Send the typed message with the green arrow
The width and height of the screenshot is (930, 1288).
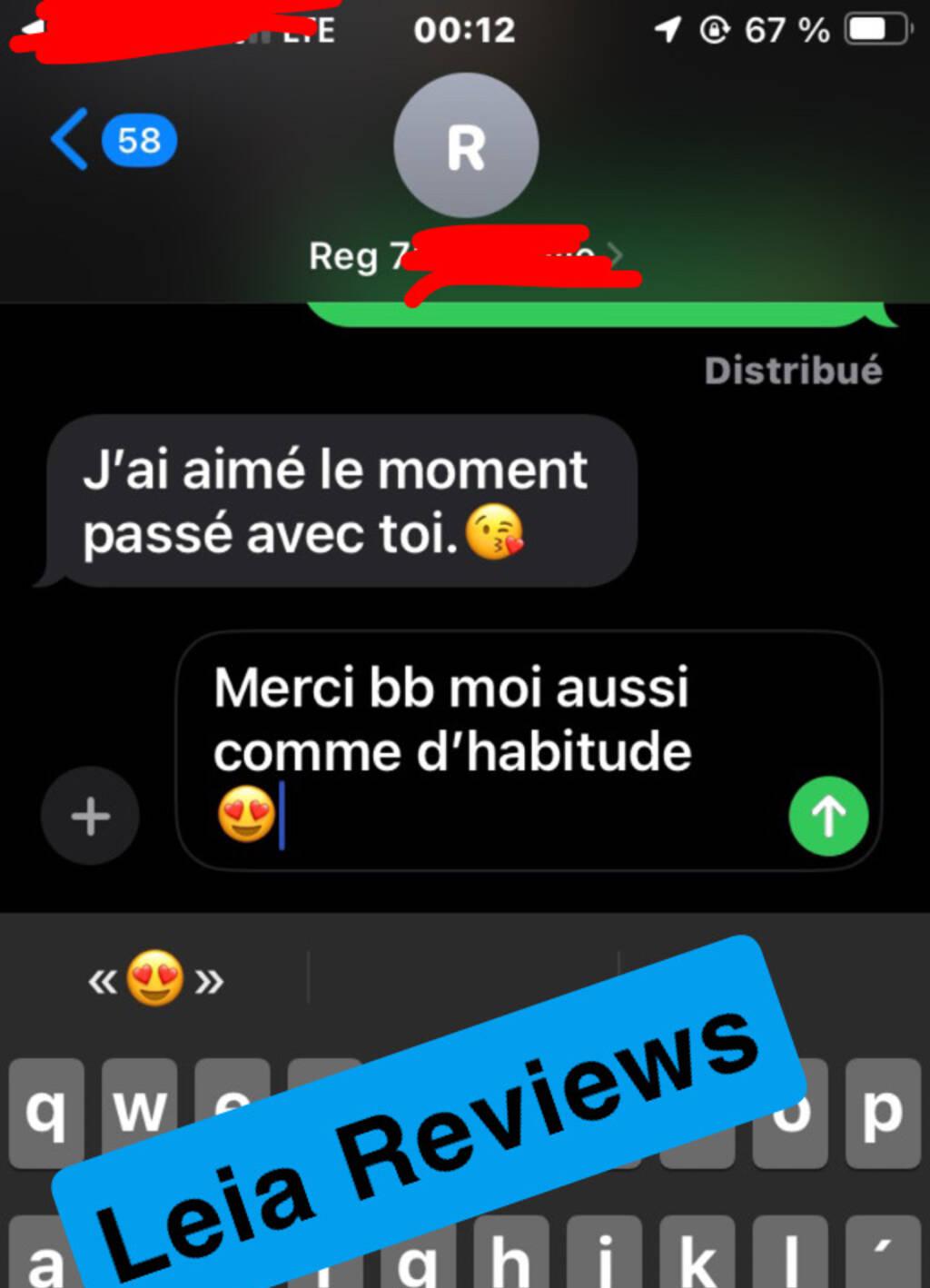tap(828, 816)
